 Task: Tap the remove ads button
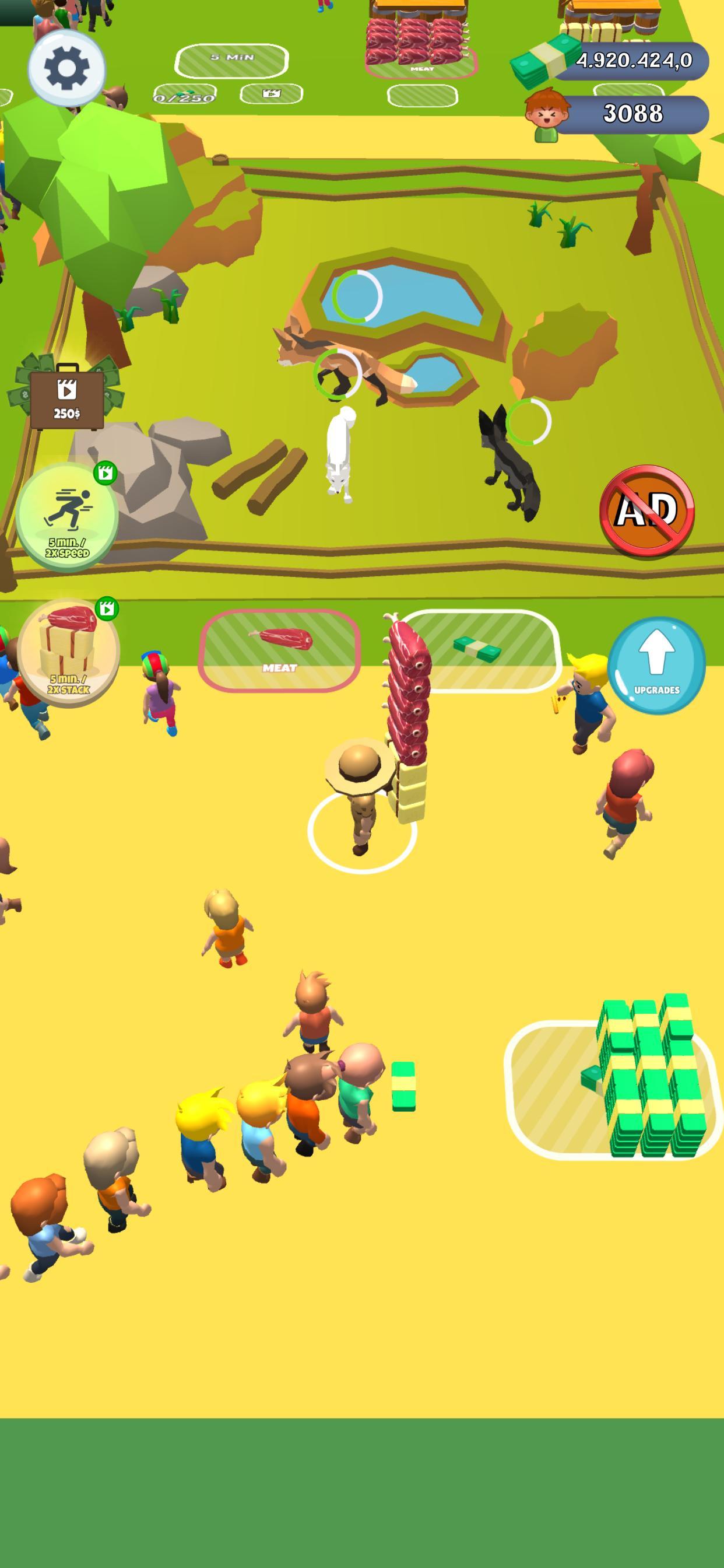tap(646, 510)
